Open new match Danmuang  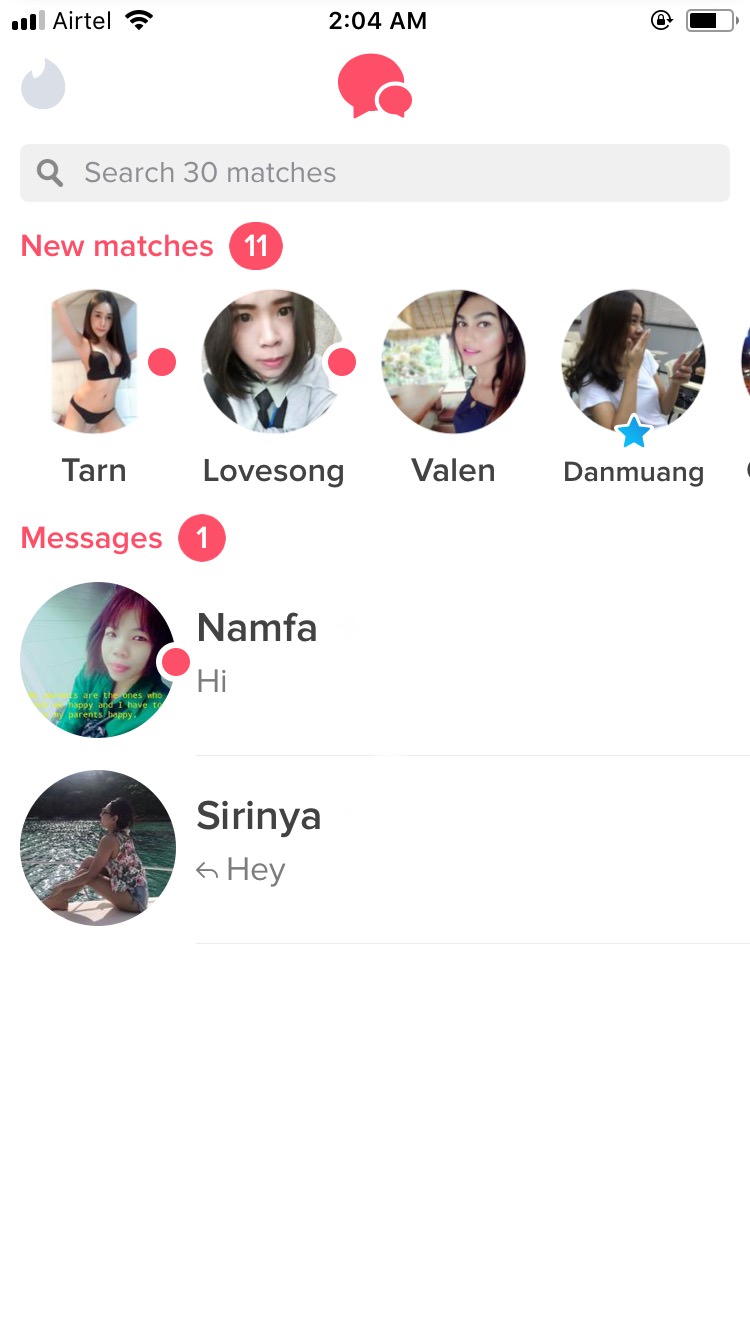633,362
